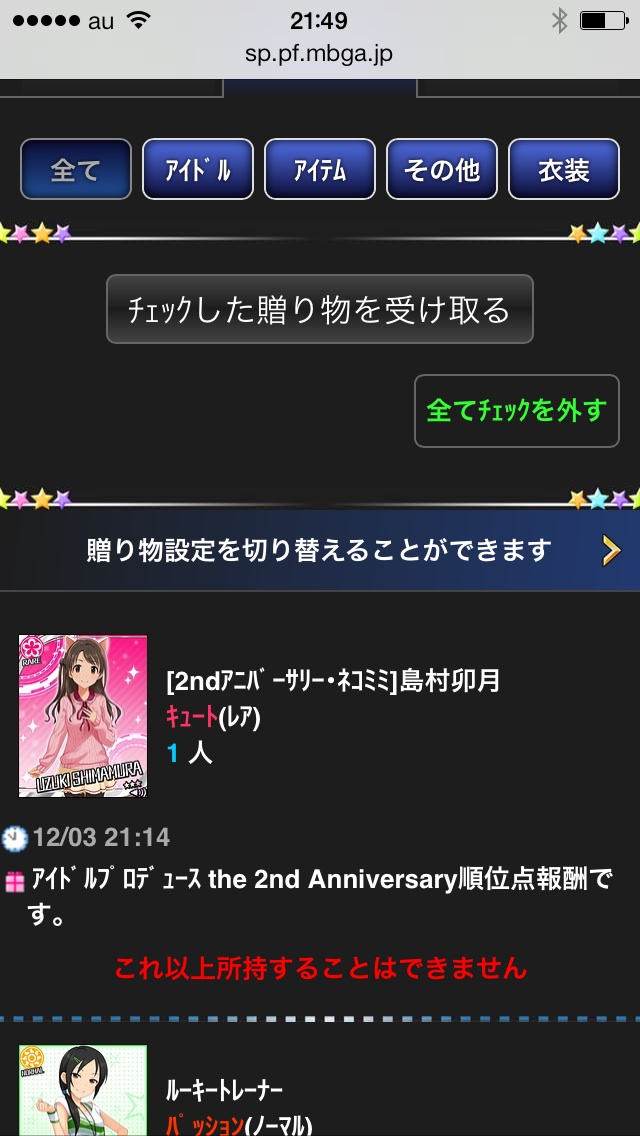Show the 衣装 filter tab
The image size is (640, 1136).
(564, 169)
